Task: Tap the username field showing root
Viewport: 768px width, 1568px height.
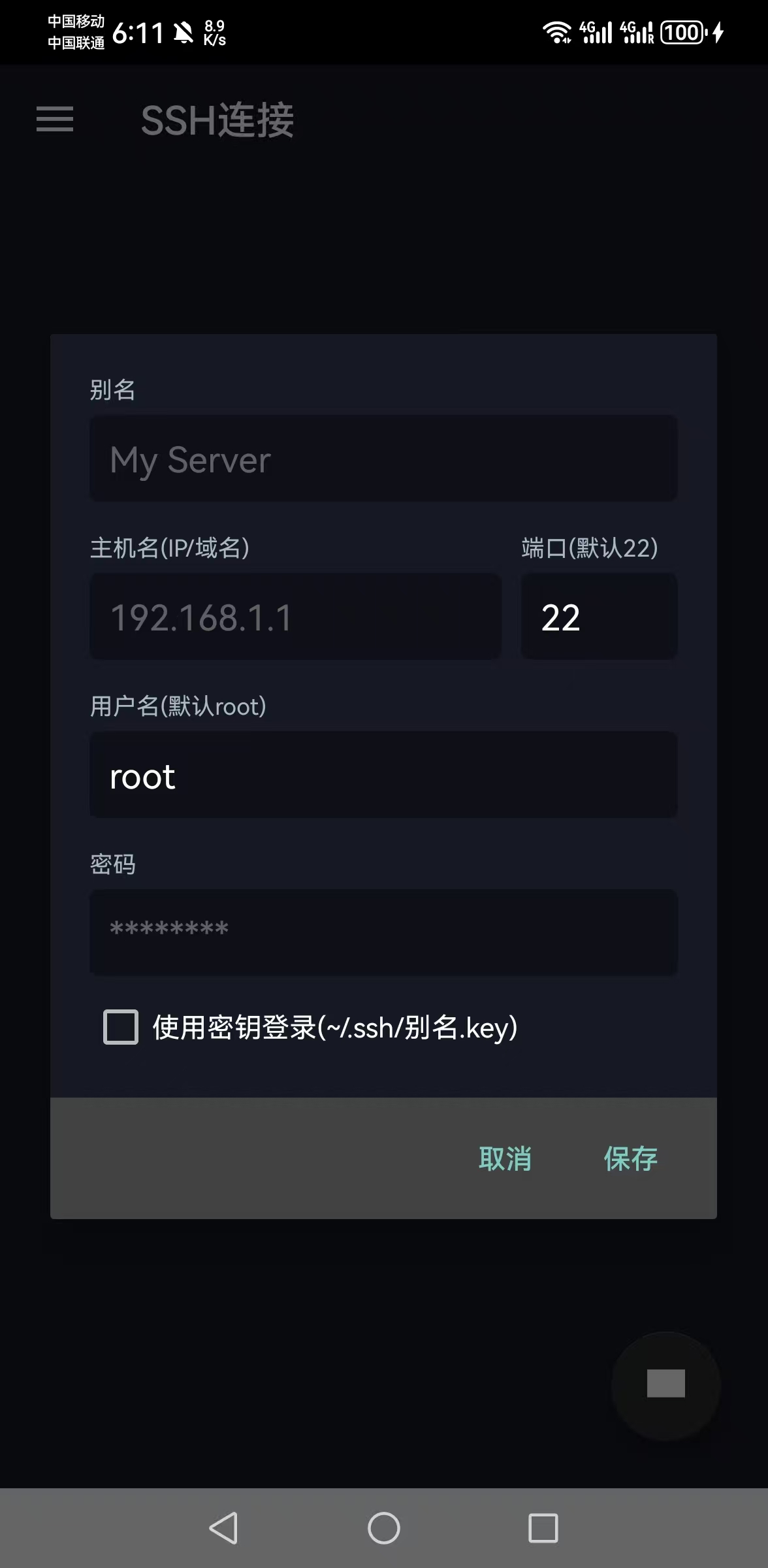Action: click(x=383, y=776)
